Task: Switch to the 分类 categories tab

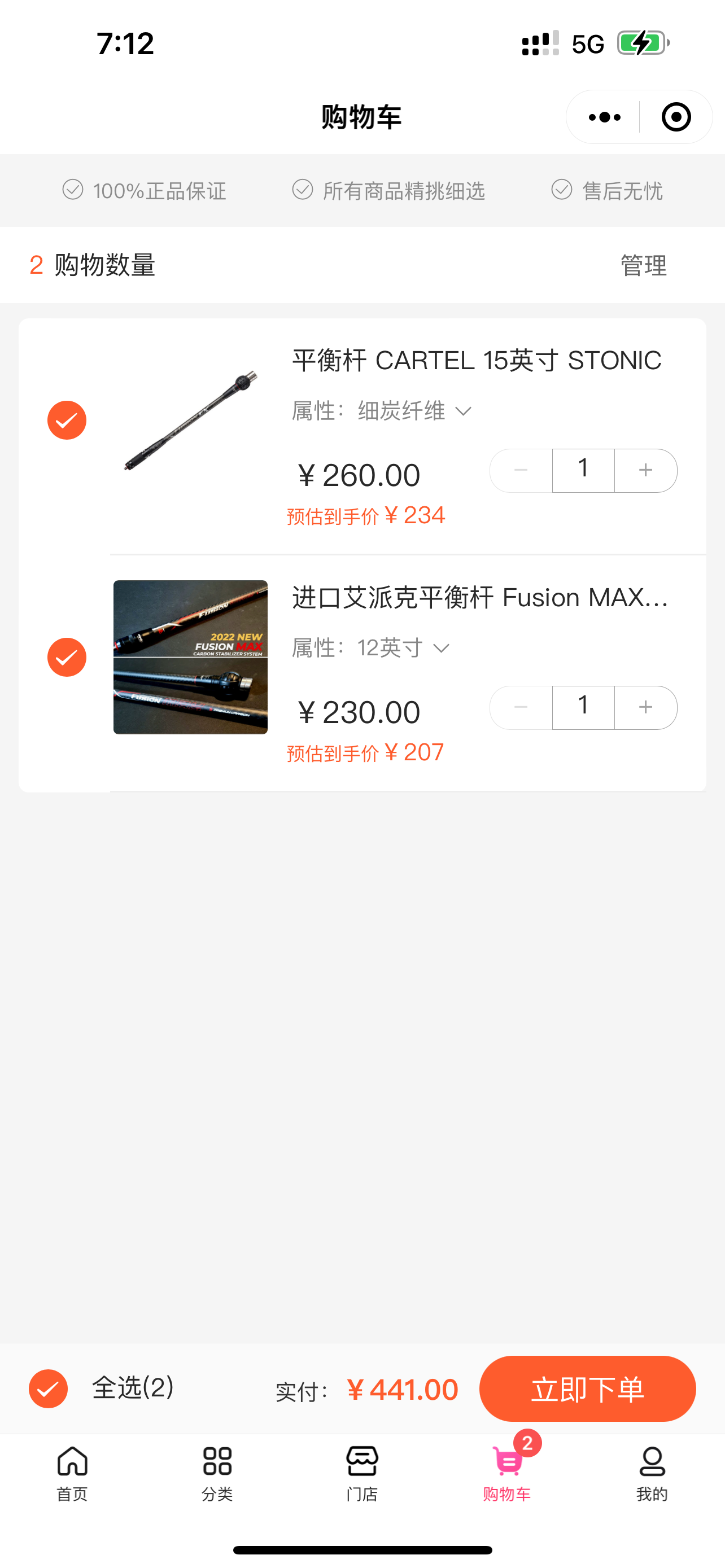Action: [217, 1473]
